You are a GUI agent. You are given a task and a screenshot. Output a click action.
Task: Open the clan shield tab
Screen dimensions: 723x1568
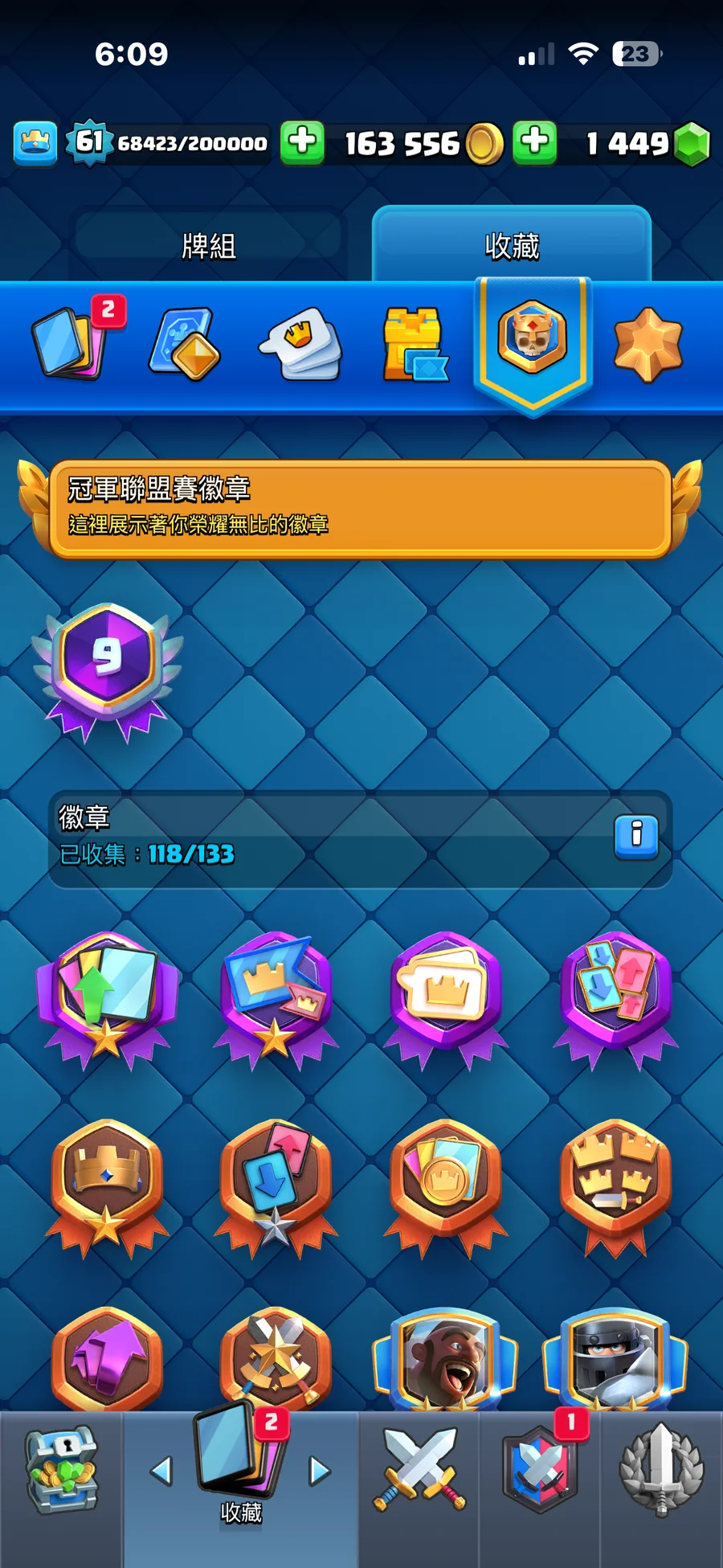coord(541,1471)
